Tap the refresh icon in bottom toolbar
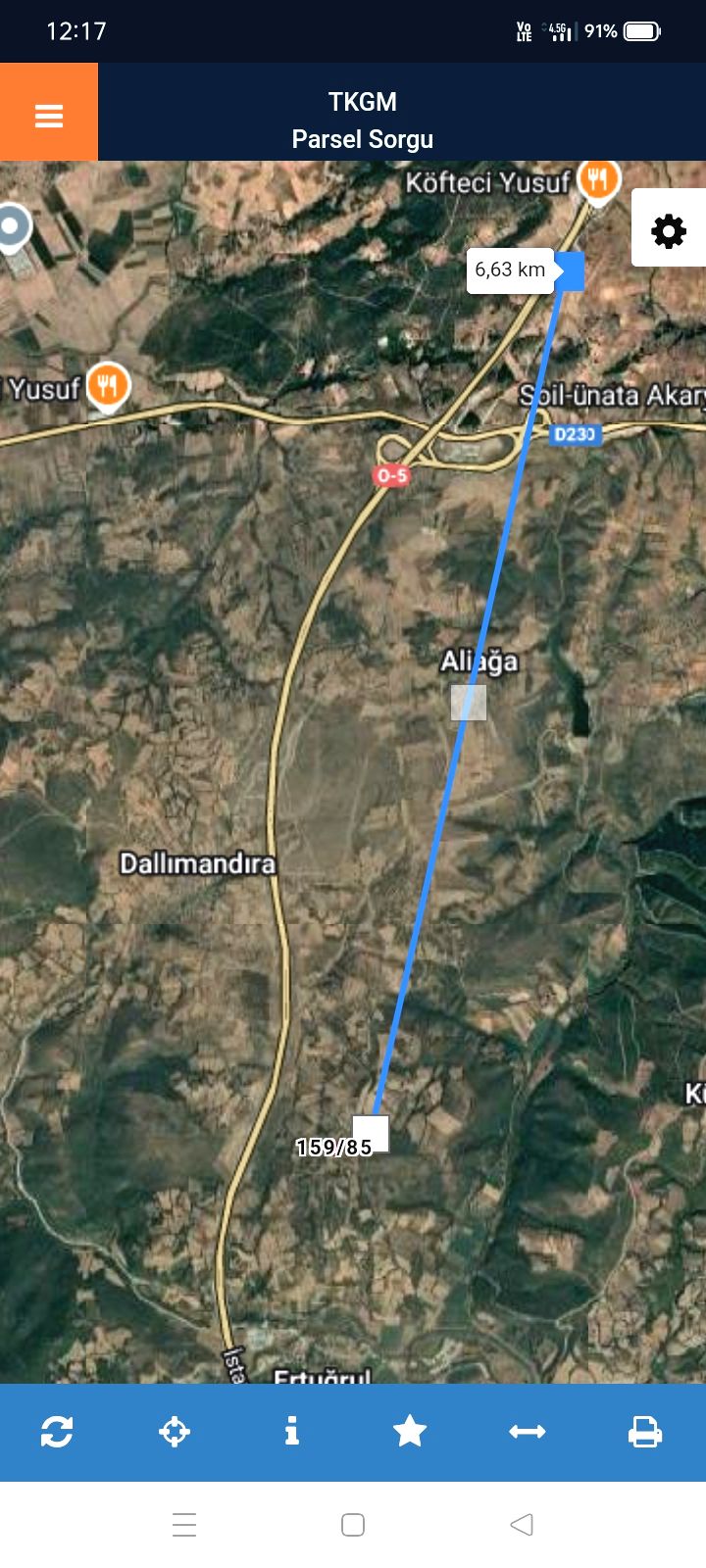The height and width of the screenshot is (1568, 706). [x=57, y=1432]
